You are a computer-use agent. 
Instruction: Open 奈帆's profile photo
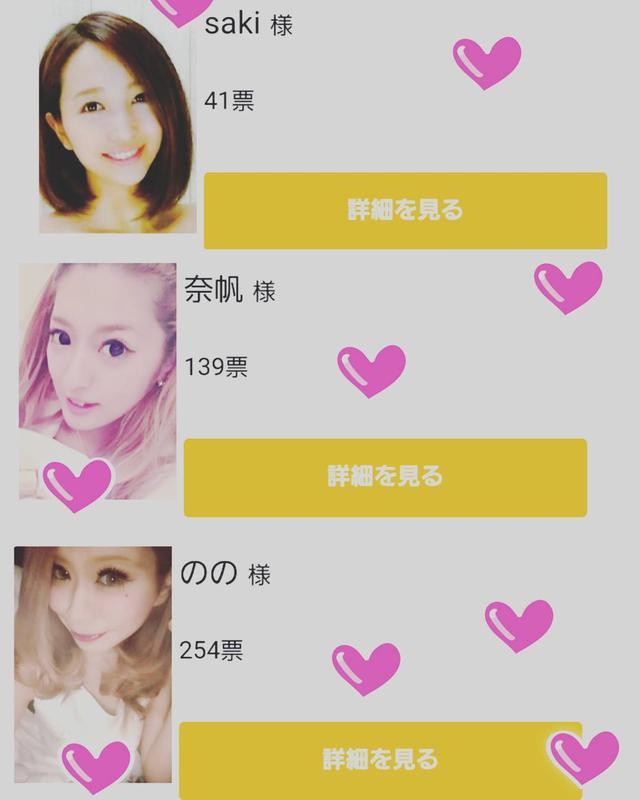[x=98, y=380]
